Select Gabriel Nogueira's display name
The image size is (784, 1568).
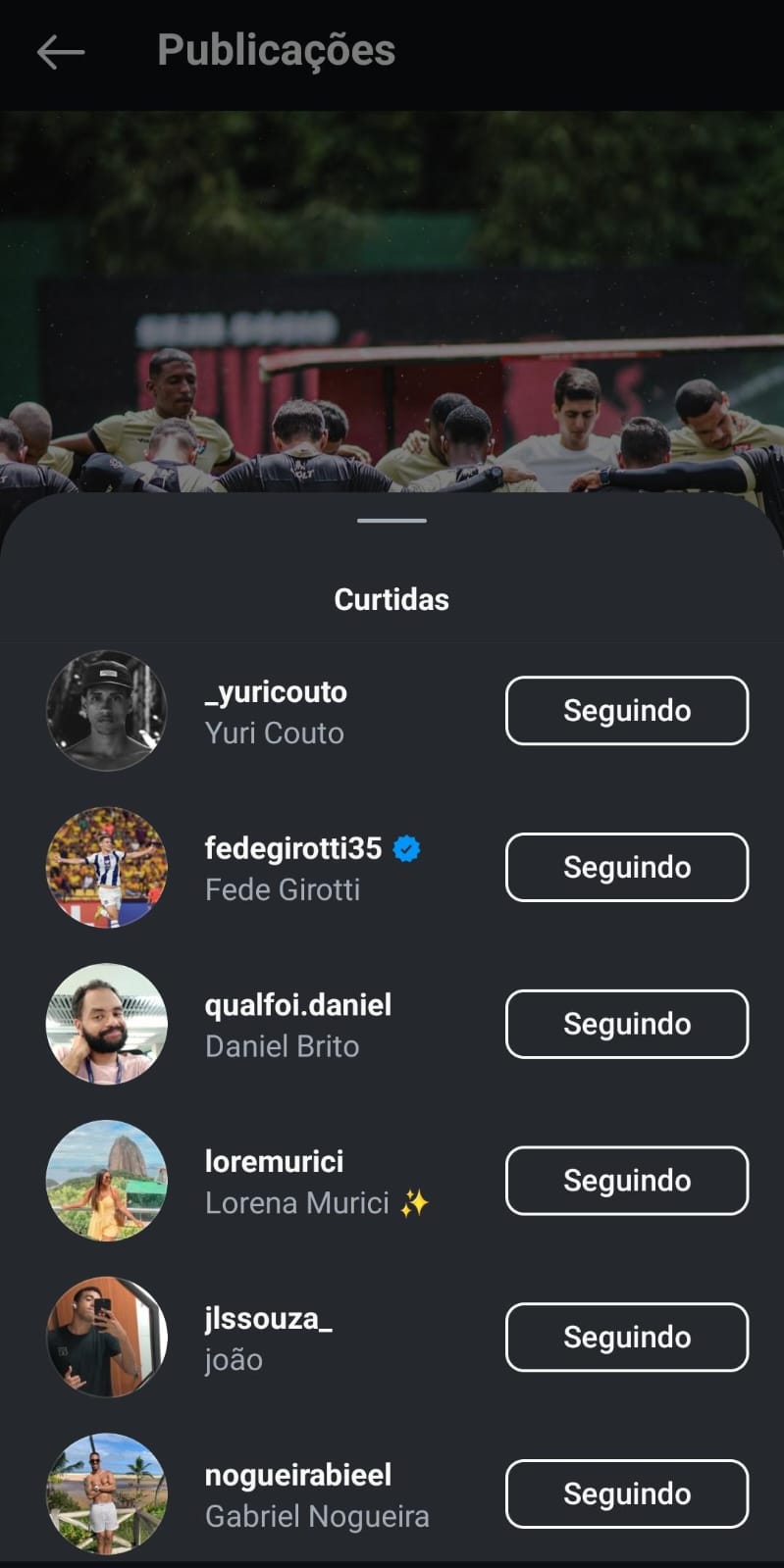316,1515
